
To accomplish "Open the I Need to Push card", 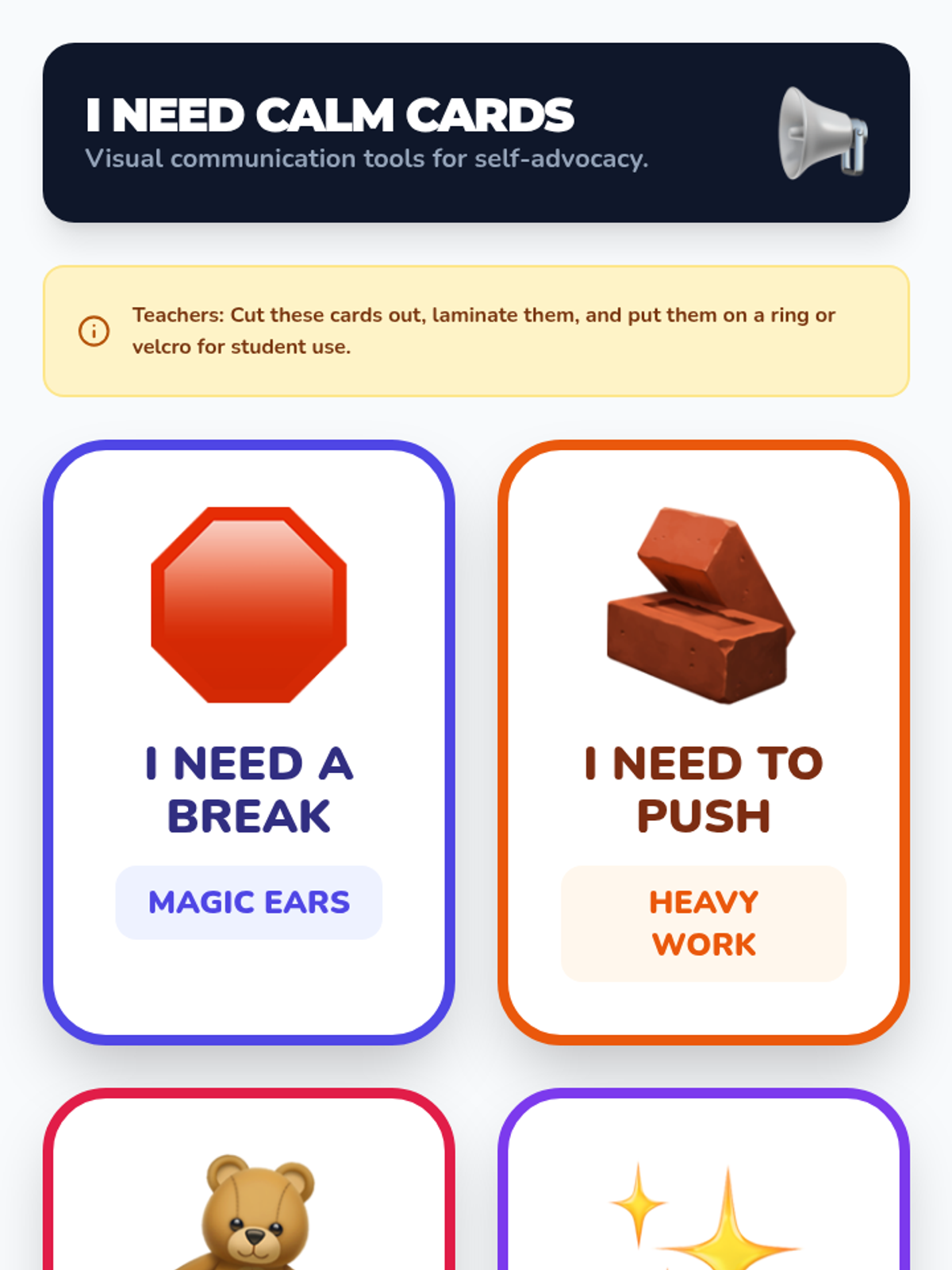I will click(x=704, y=742).
